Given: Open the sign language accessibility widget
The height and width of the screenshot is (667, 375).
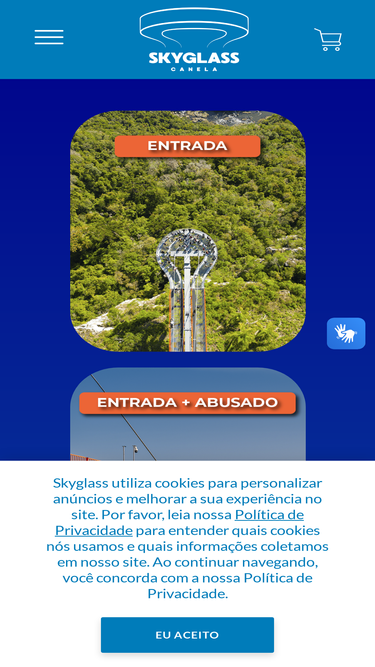Looking at the screenshot, I should [346, 334].
